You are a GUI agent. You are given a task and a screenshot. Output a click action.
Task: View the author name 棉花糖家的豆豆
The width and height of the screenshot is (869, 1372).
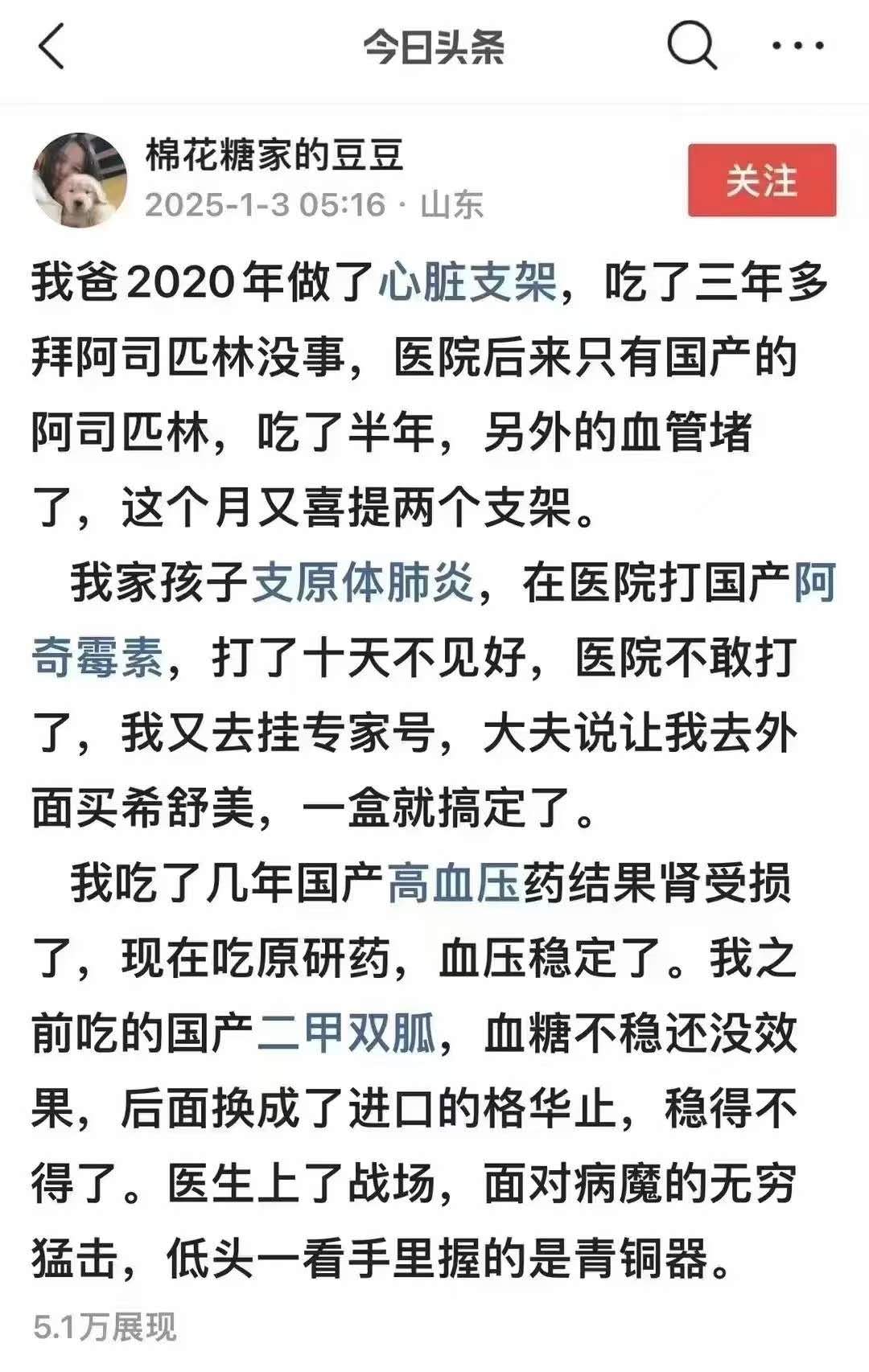(274, 155)
